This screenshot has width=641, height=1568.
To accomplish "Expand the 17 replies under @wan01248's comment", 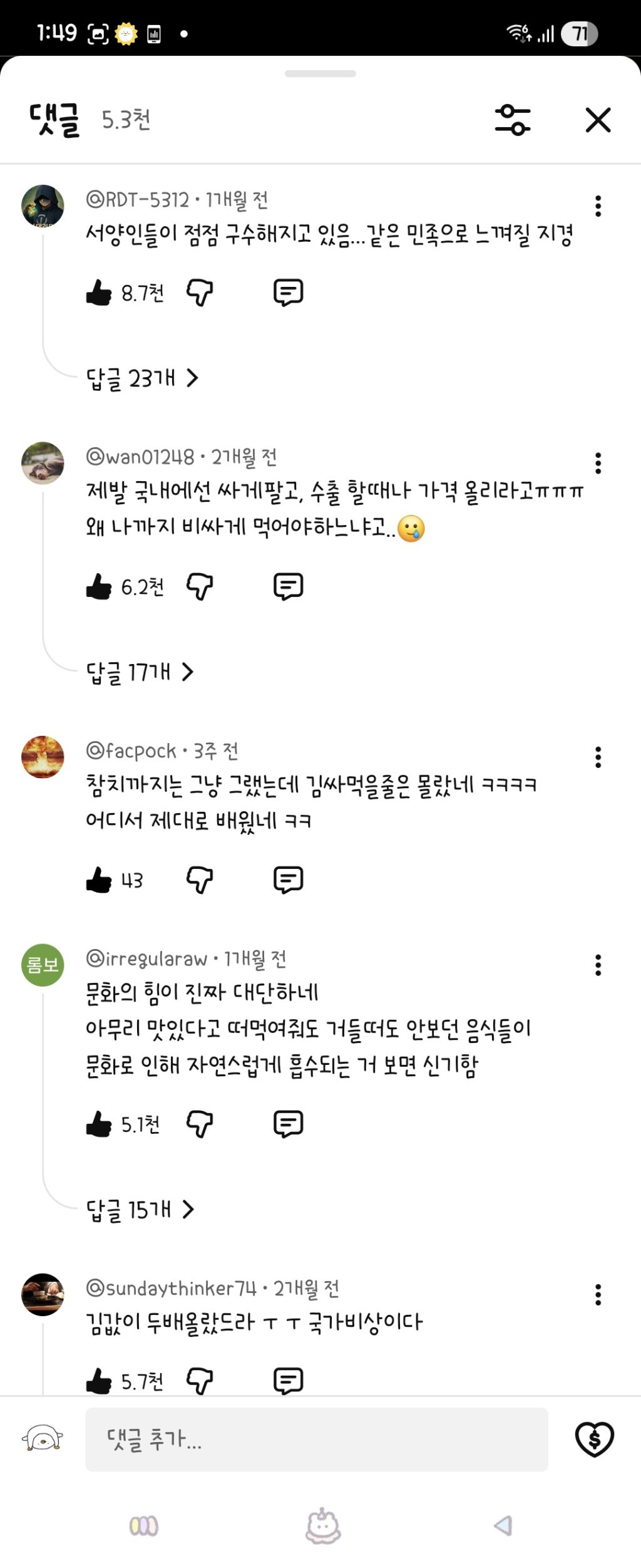I will pos(140,672).
